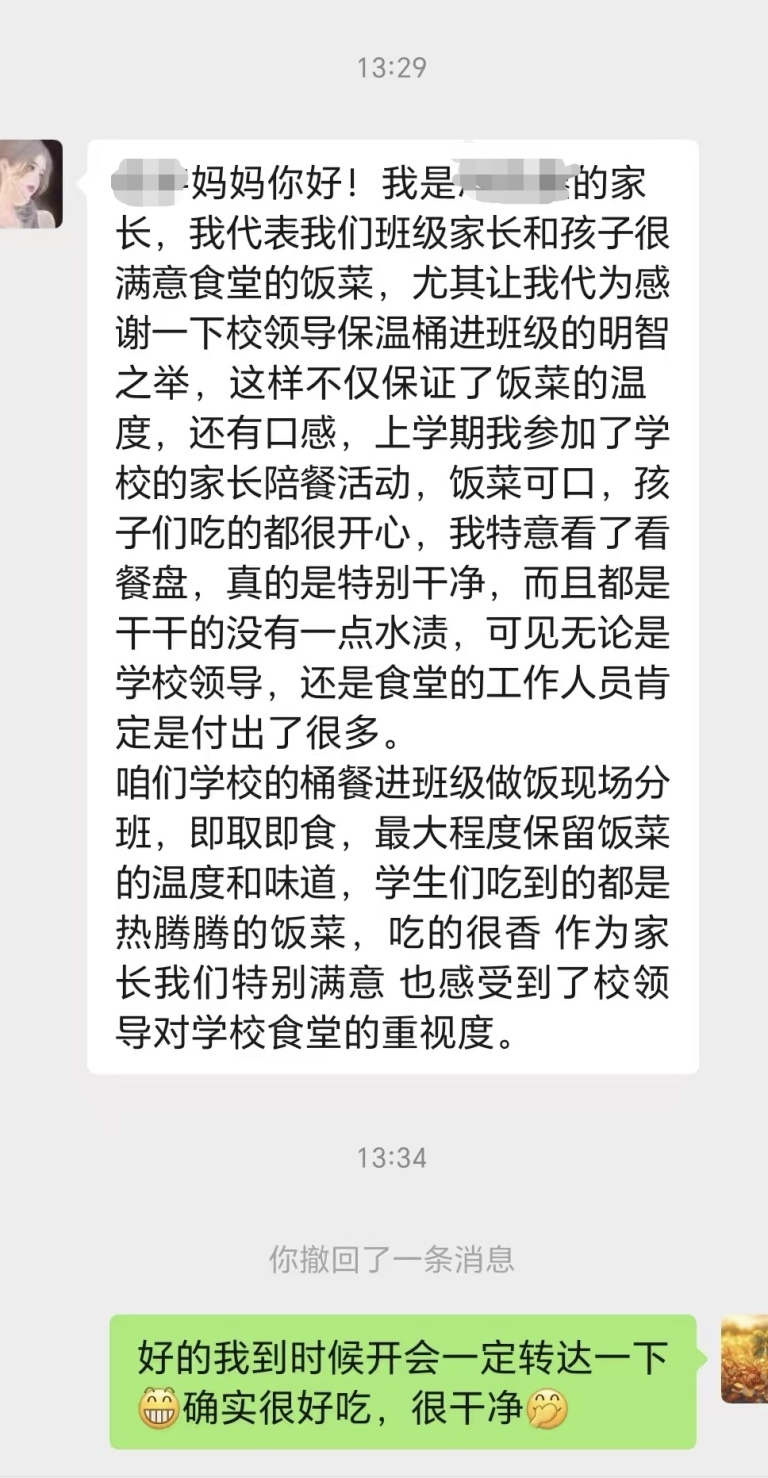768x1478 pixels.
Task: Open the sender's profile picture
Action: pos(30,184)
